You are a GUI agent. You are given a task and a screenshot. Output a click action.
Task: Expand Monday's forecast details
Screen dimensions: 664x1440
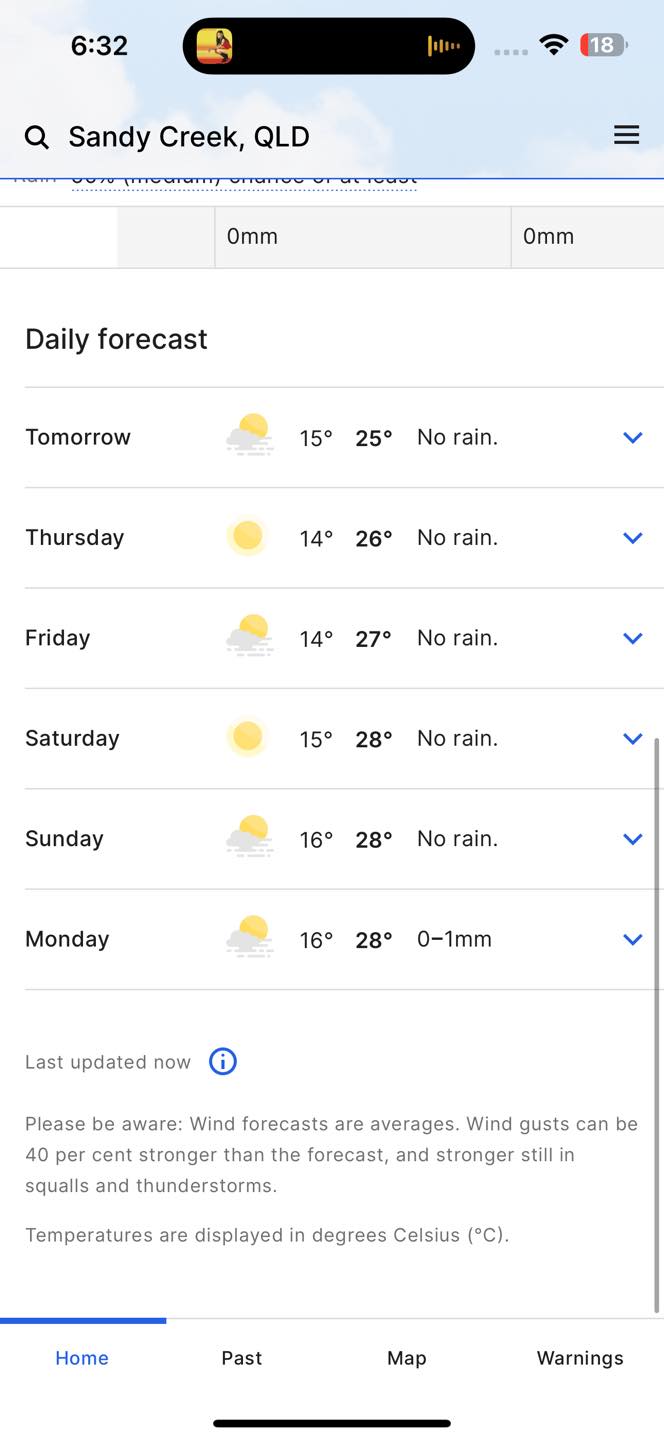coord(632,939)
